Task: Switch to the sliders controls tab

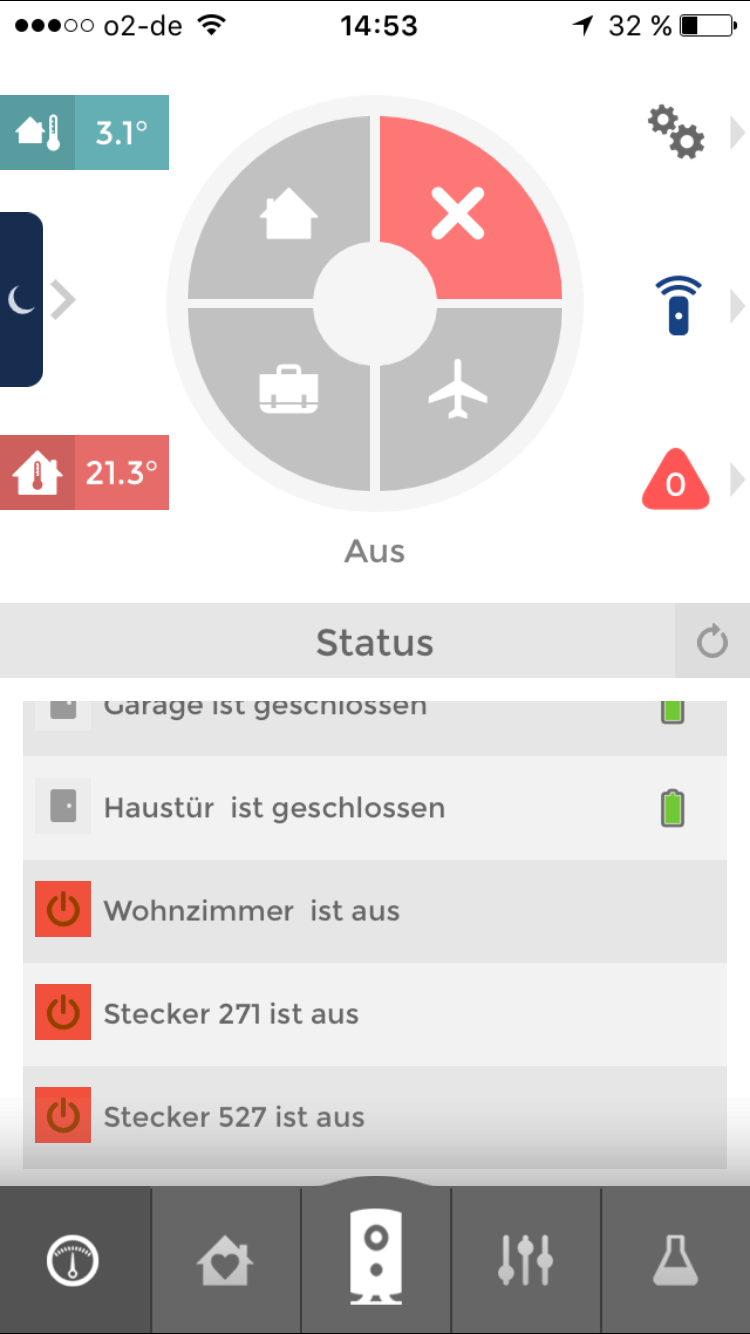Action: click(525, 1260)
